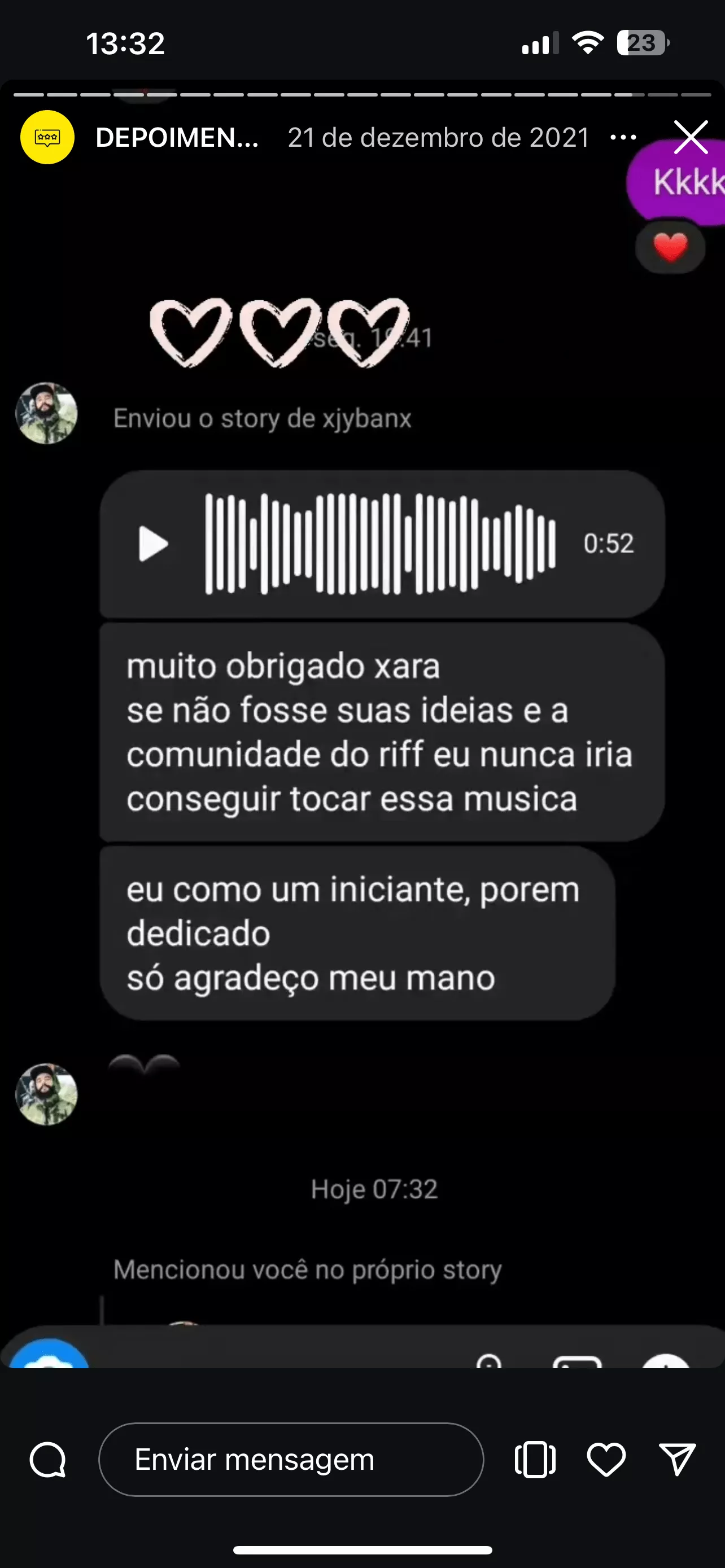This screenshot has width=725, height=1568.
Task: Tap the stacked cards icon beside the heart
Action: (535, 1460)
